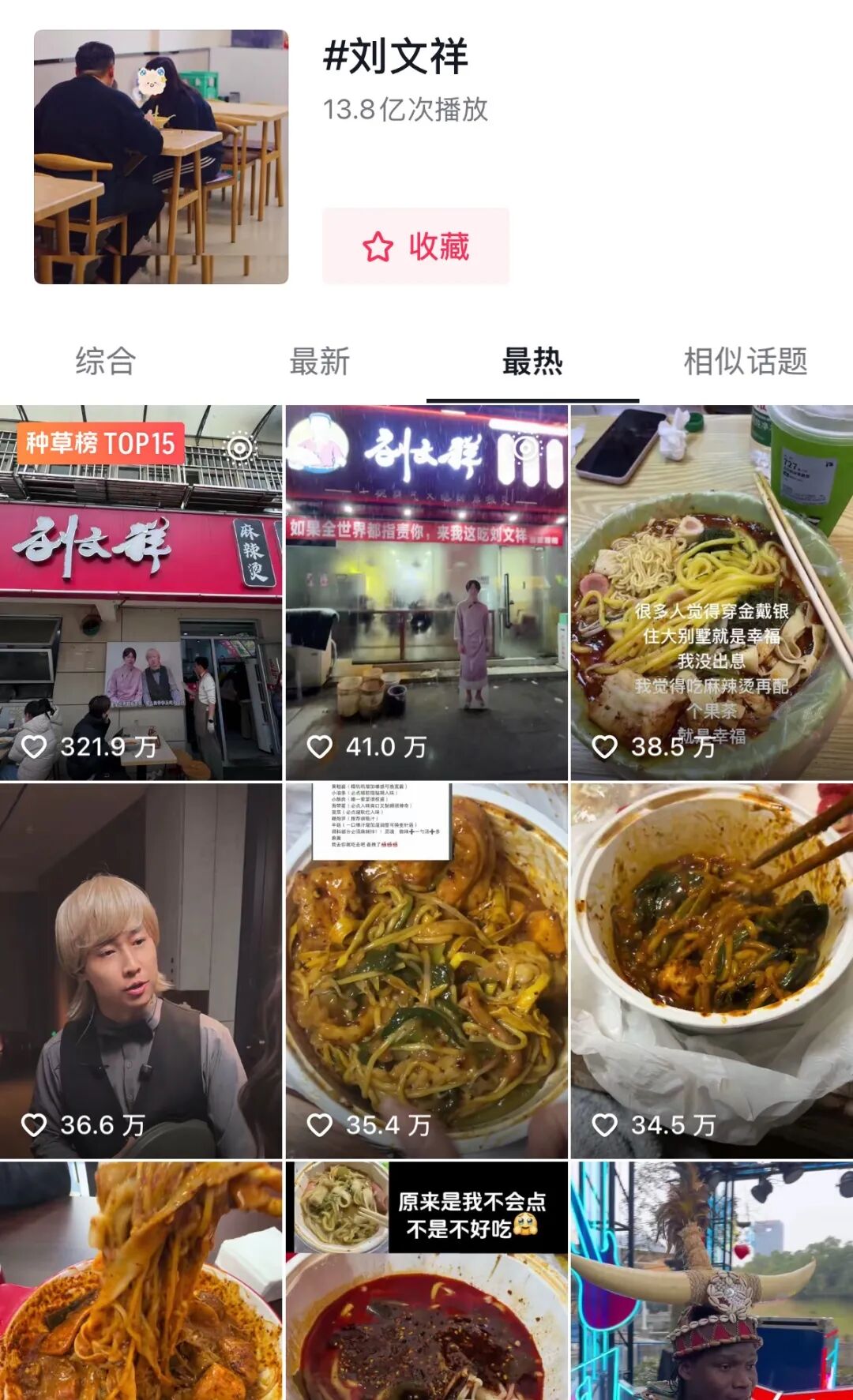Open the video of lifted spicy noodles
853x1400 pixels.
(x=141, y=1279)
